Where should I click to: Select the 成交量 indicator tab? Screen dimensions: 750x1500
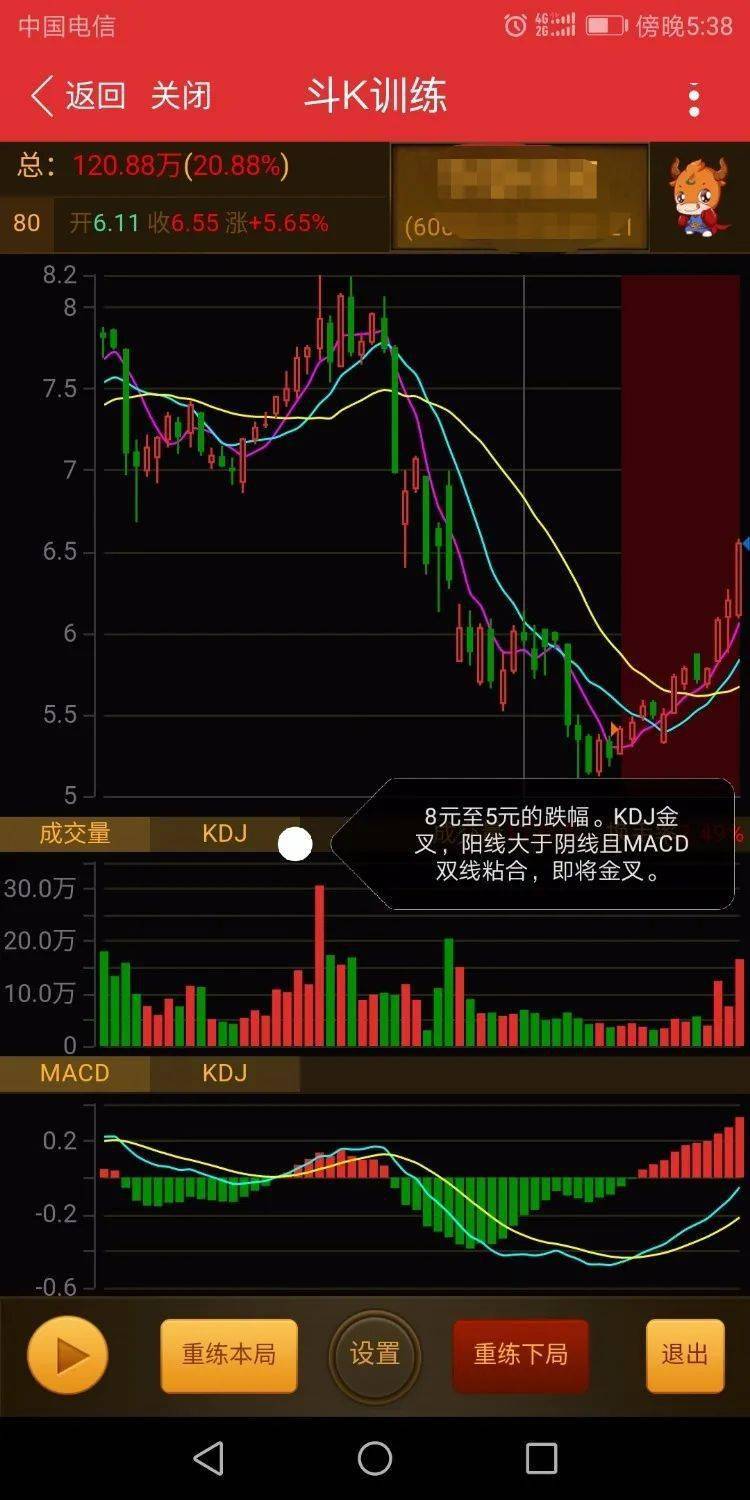point(75,834)
